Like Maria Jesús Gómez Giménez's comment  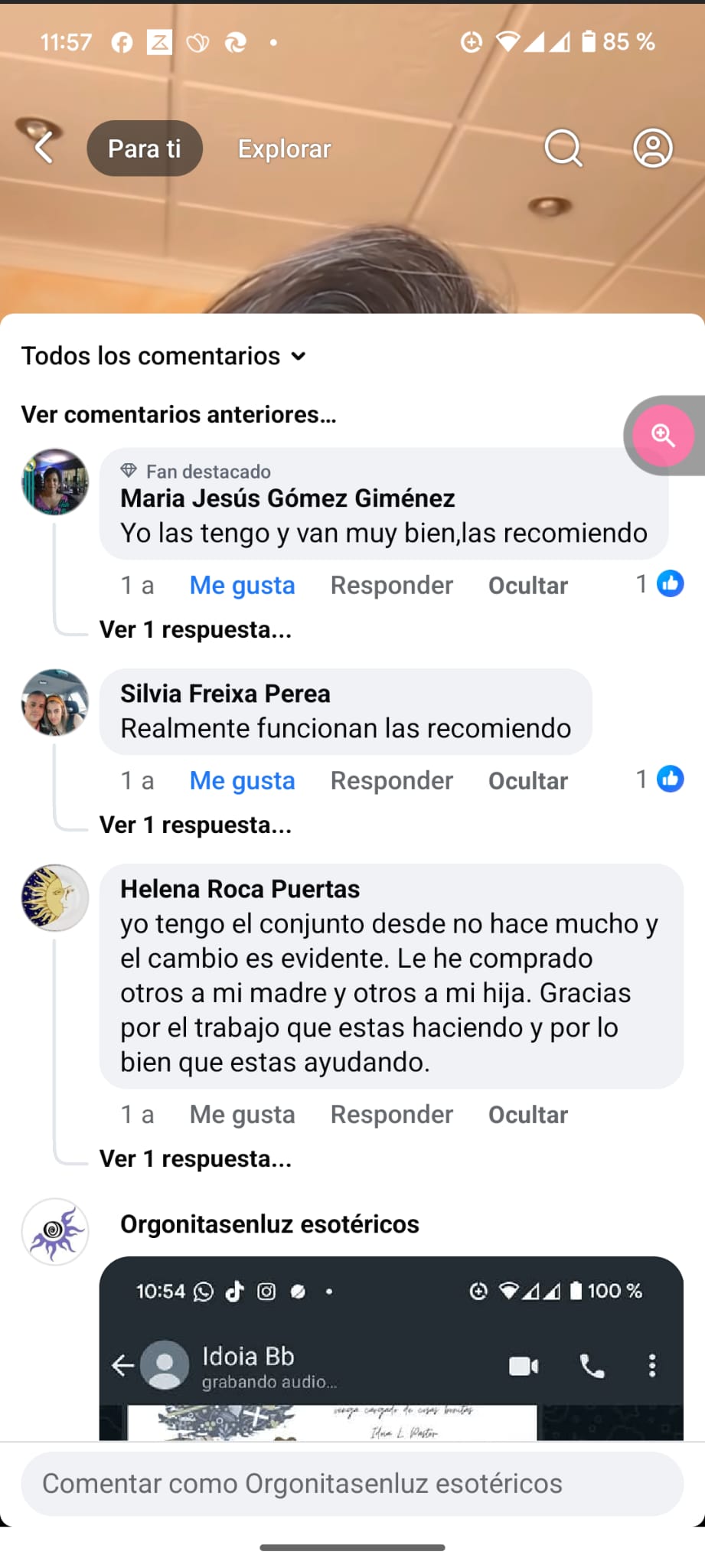242,585
